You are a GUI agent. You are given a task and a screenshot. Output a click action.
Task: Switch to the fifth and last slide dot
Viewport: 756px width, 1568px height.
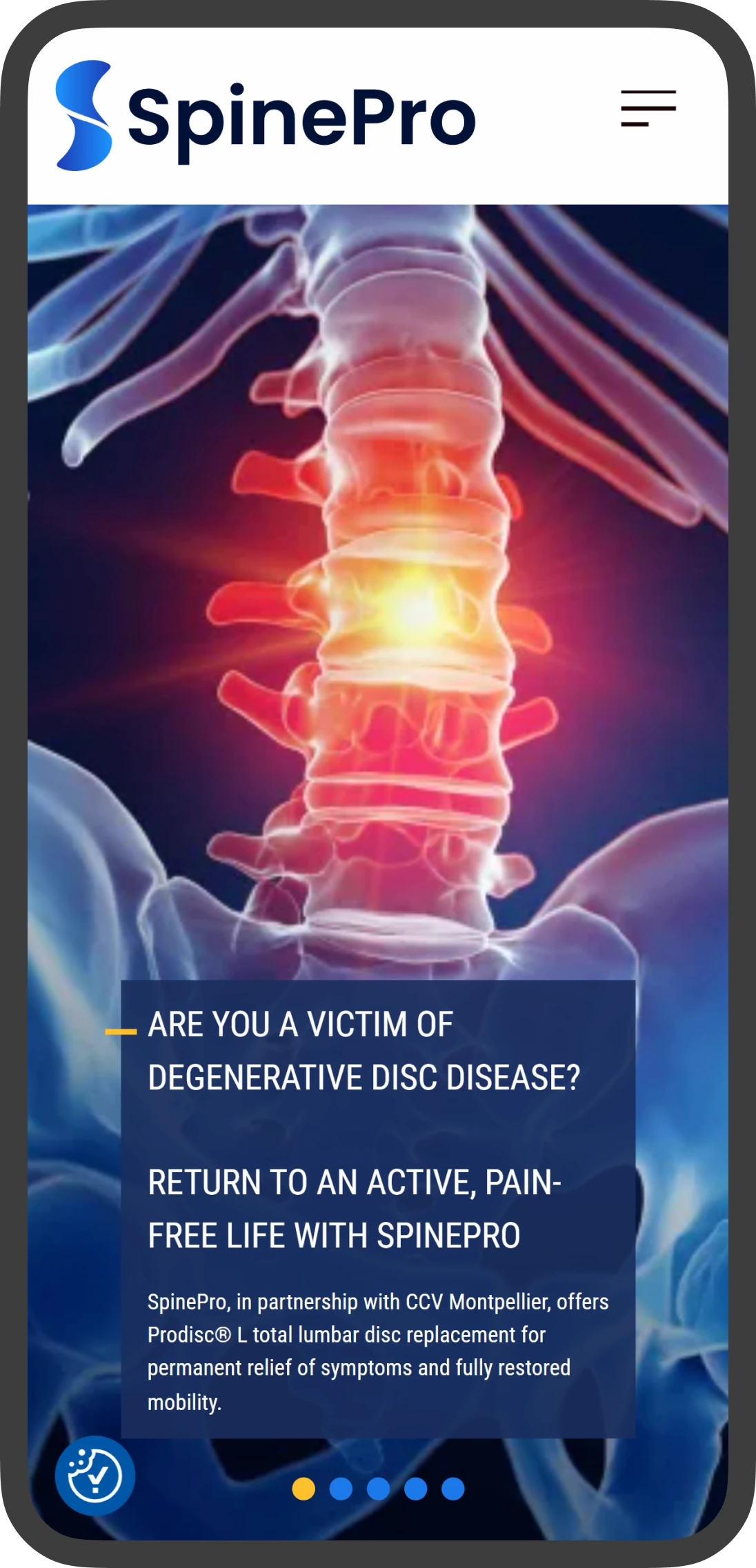452,1489
